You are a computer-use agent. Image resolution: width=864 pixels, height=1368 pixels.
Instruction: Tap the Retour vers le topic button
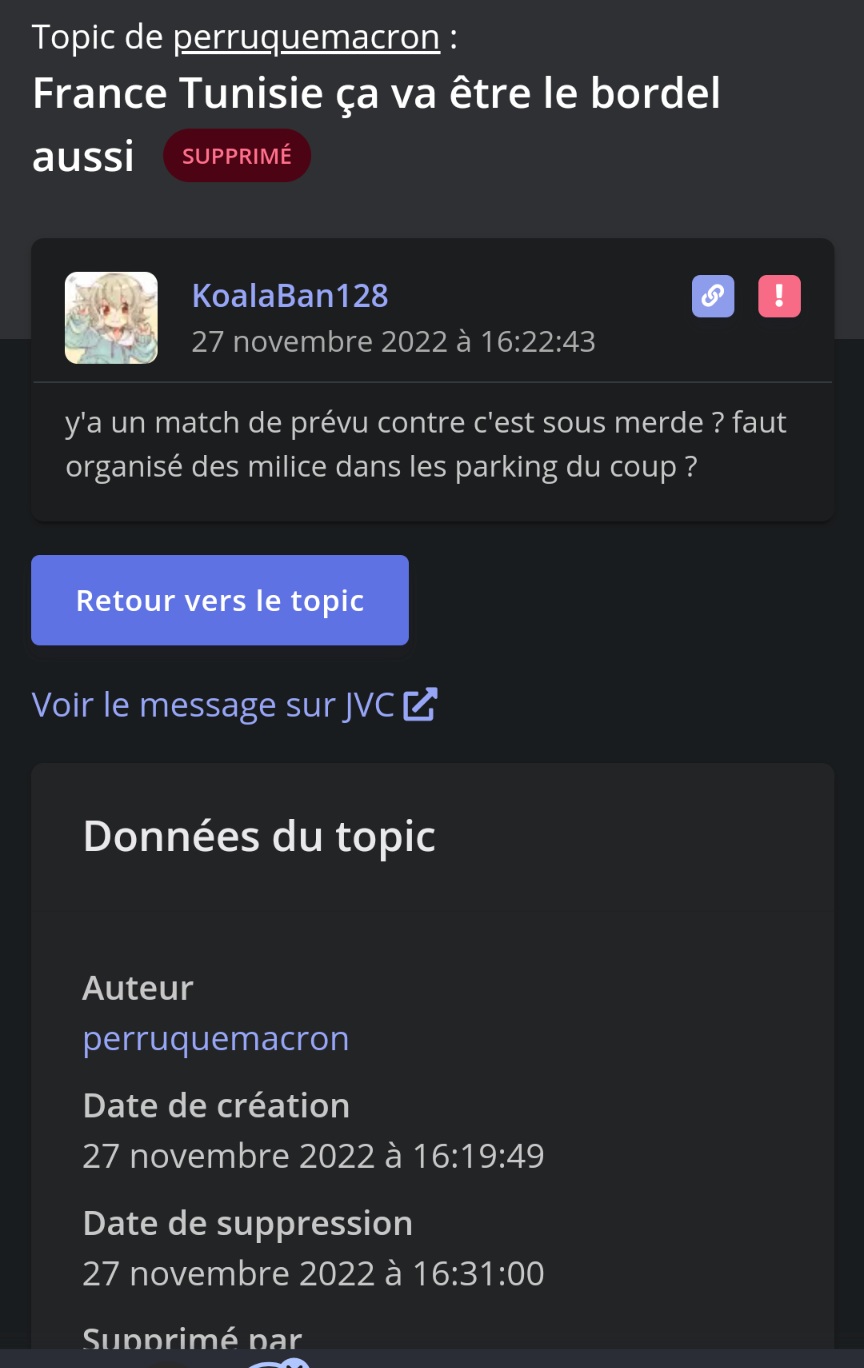220,600
